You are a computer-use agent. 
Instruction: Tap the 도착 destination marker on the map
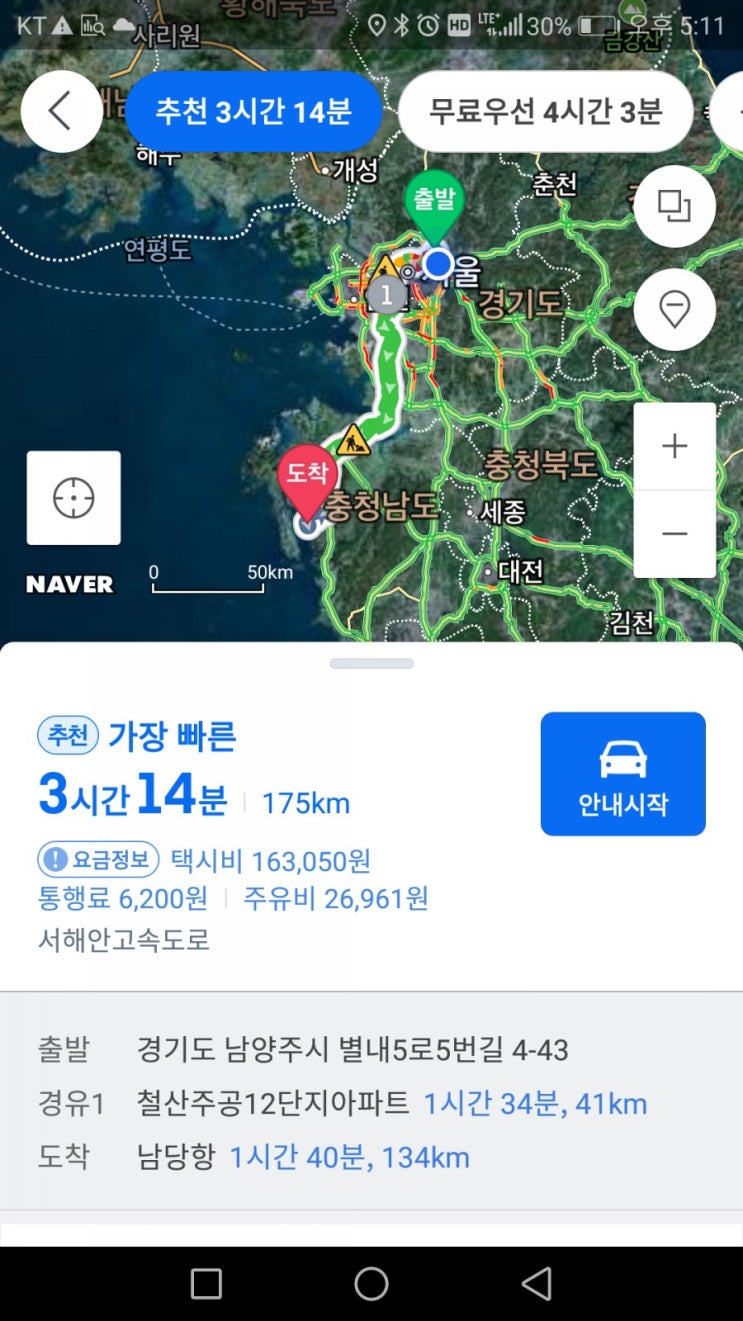307,478
